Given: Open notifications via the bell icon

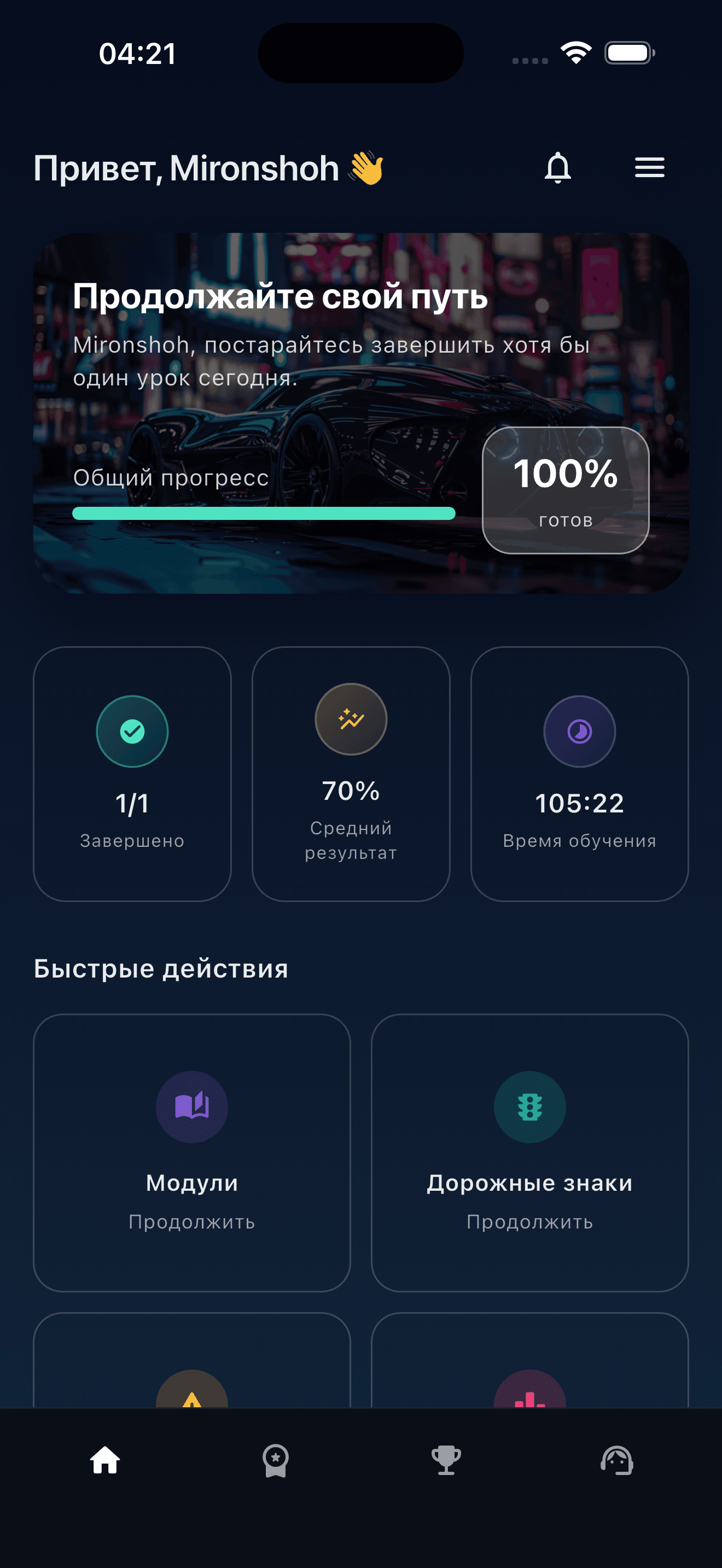Looking at the screenshot, I should point(558,168).
